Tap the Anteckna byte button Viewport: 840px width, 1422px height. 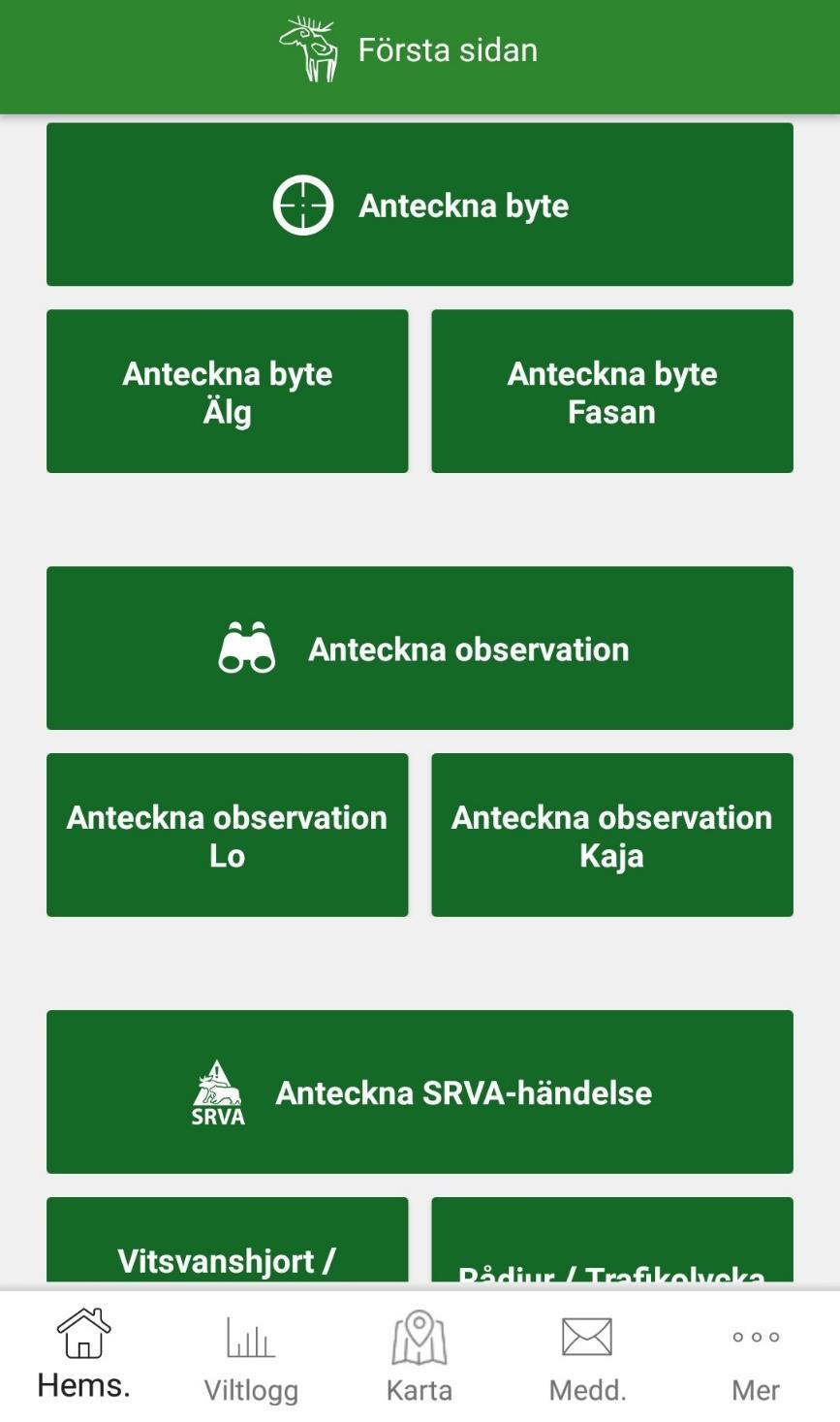point(420,205)
